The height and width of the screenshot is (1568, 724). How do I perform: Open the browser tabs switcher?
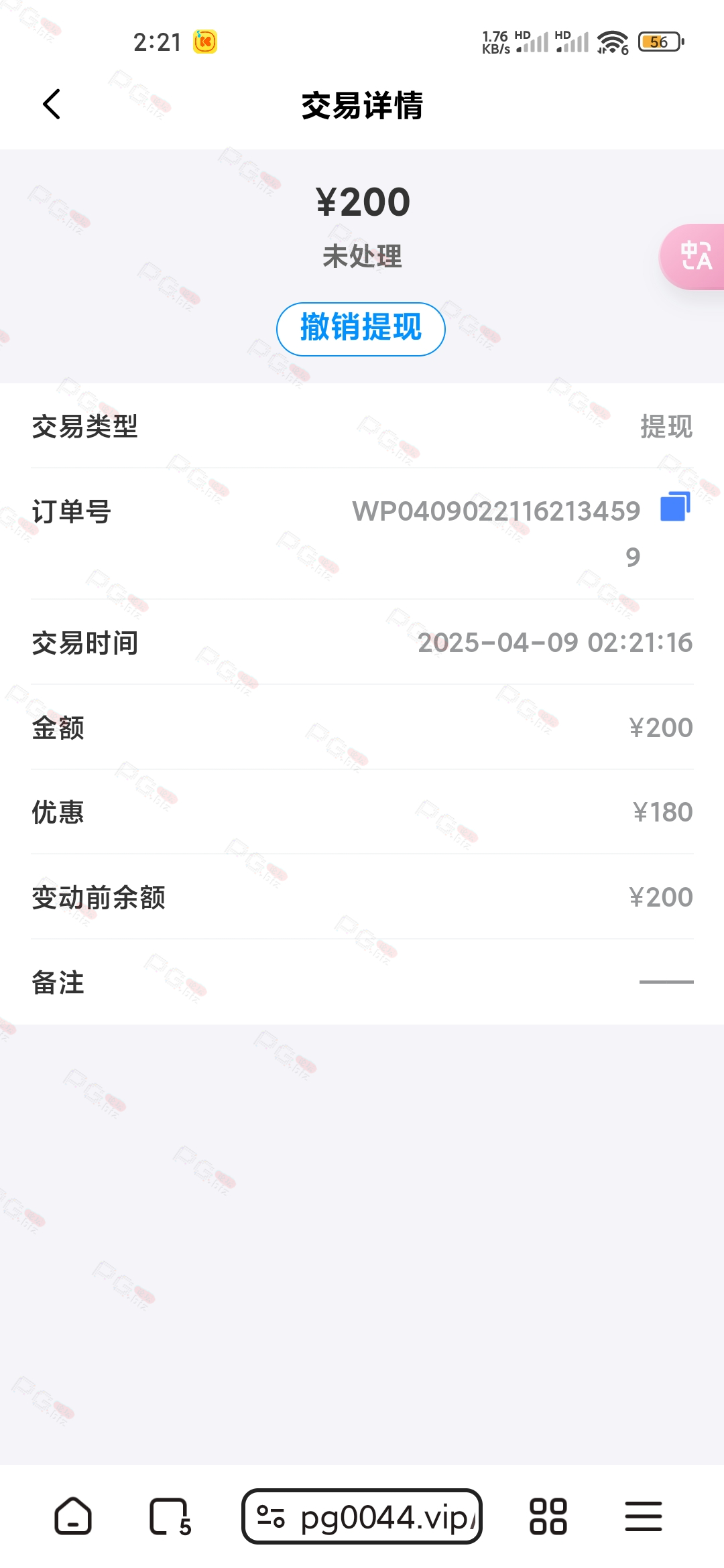click(x=170, y=1516)
